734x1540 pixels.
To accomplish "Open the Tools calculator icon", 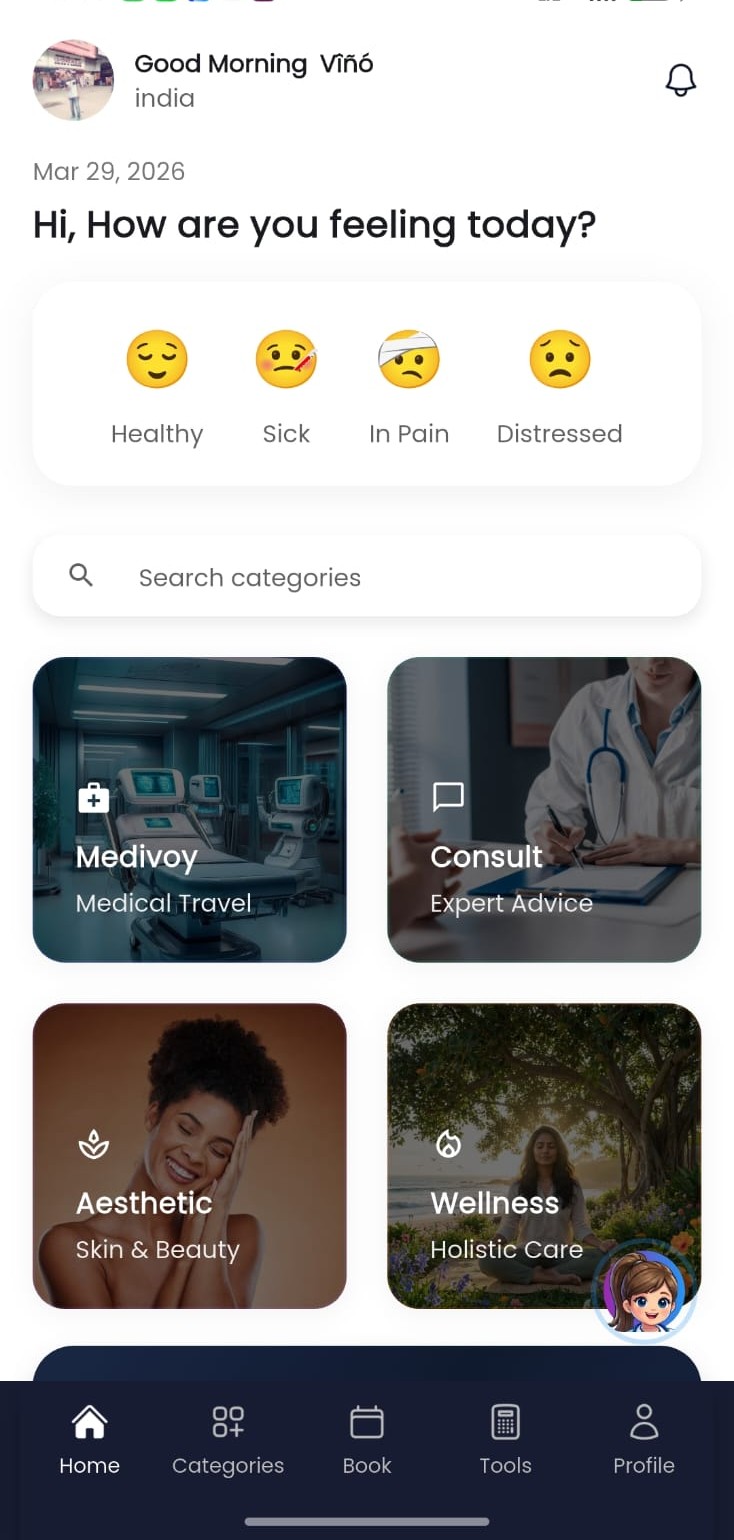I will (x=505, y=1421).
